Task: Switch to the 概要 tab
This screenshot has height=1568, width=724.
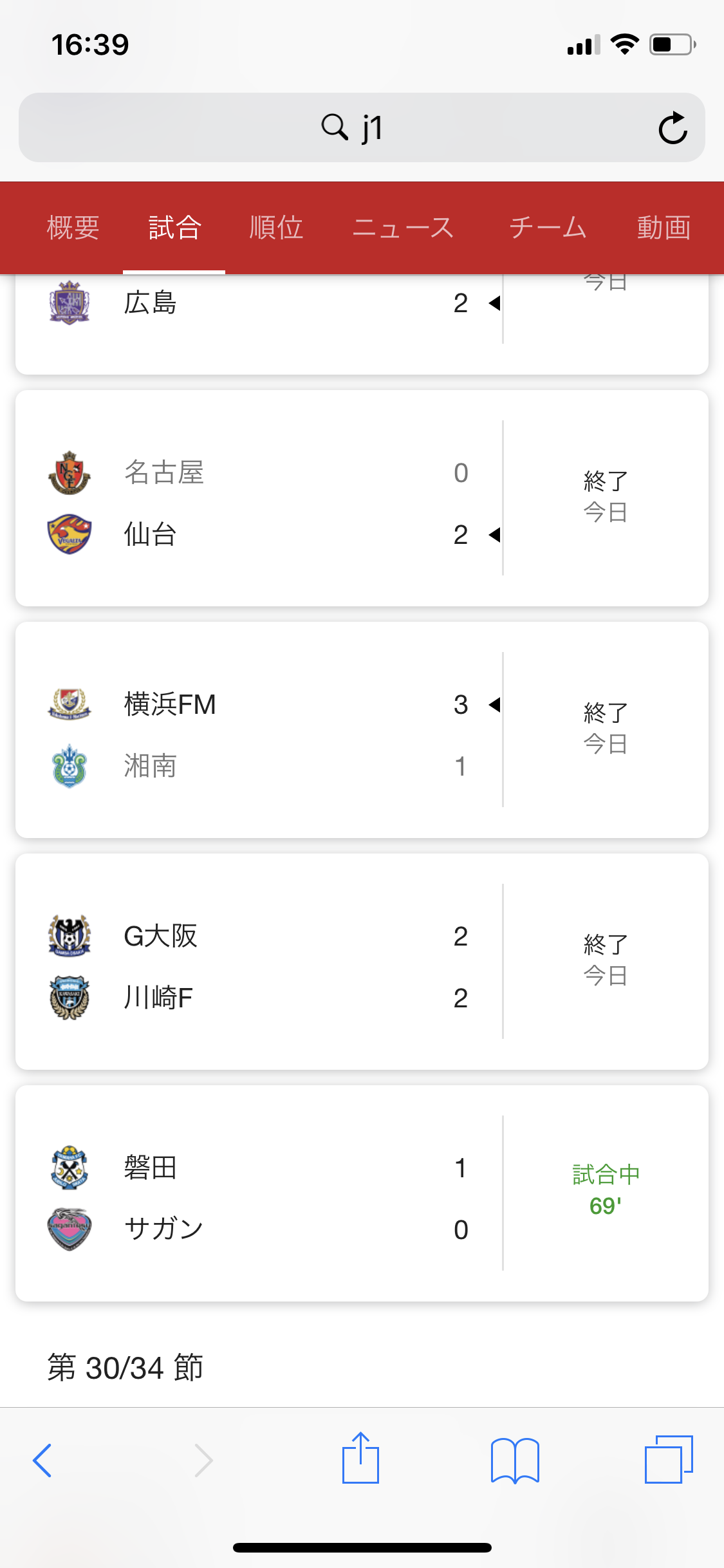Action: point(73,228)
